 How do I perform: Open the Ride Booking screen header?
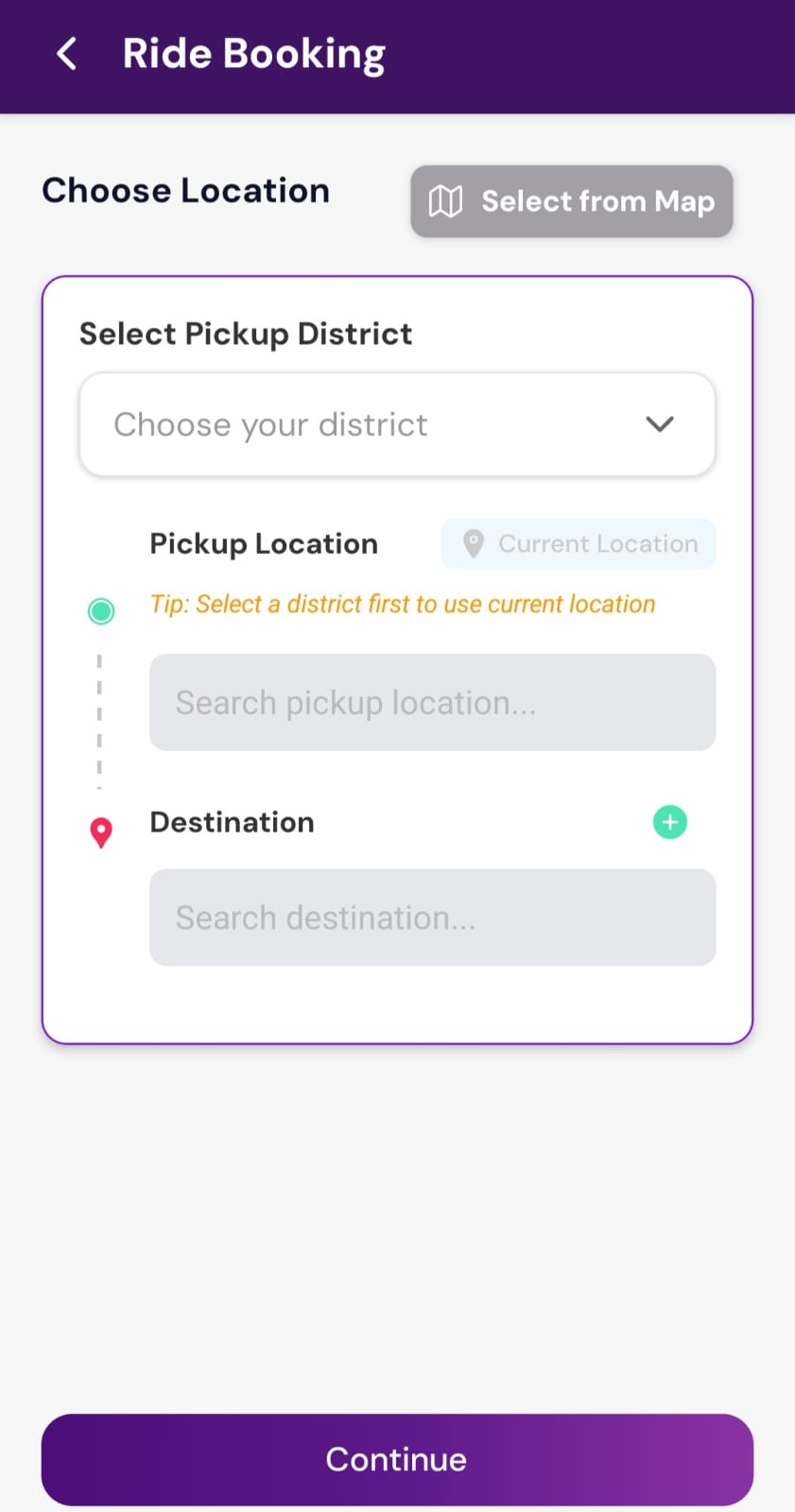(253, 54)
